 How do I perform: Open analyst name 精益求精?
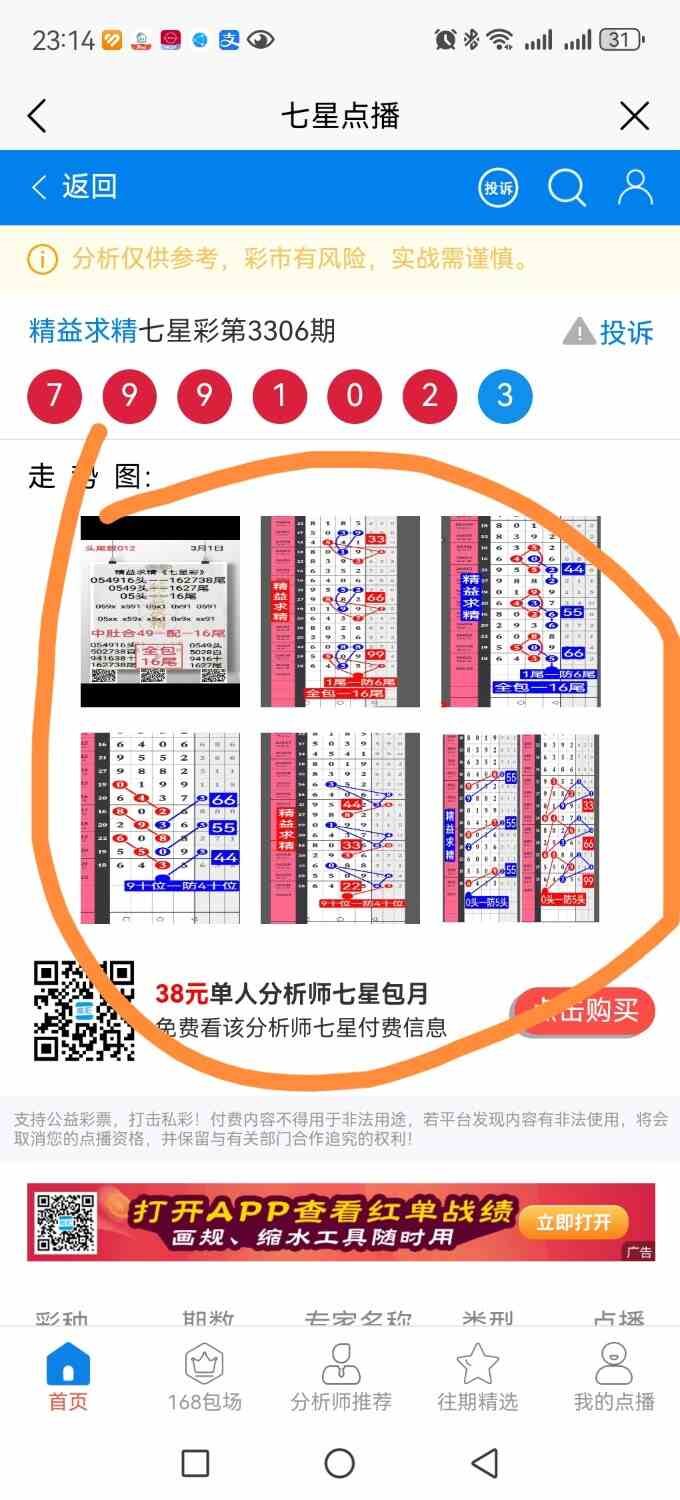83,331
